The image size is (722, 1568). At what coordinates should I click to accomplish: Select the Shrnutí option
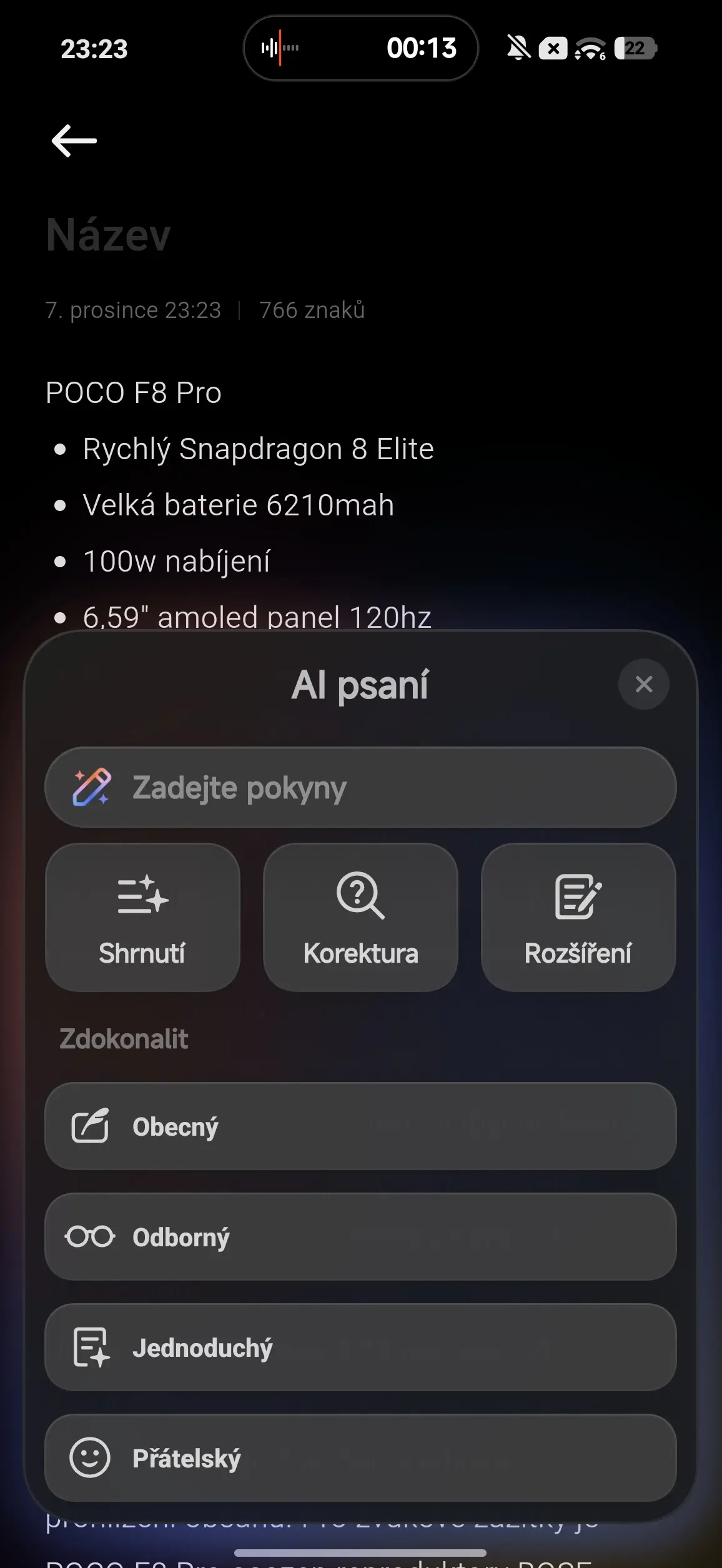[142, 916]
